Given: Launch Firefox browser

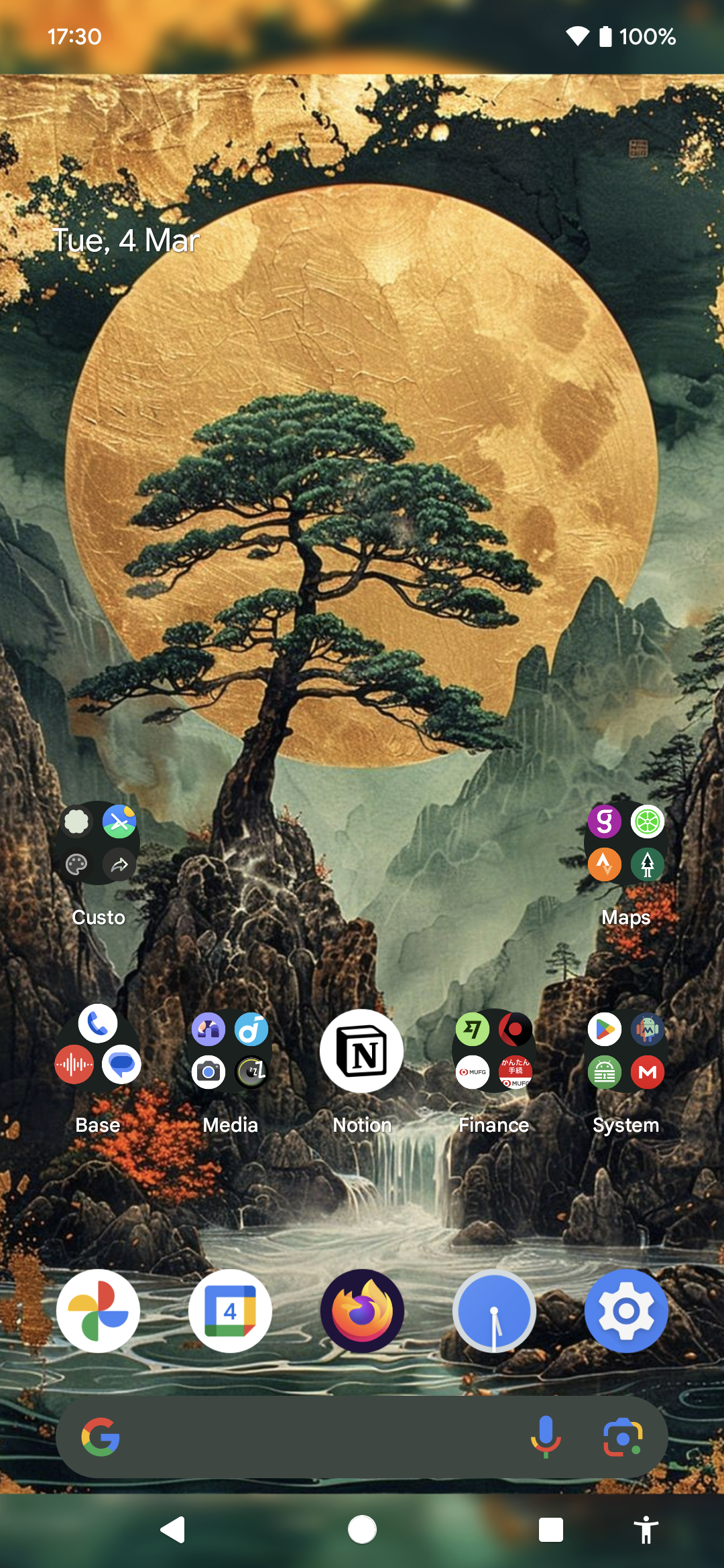Looking at the screenshot, I should point(362,1311).
